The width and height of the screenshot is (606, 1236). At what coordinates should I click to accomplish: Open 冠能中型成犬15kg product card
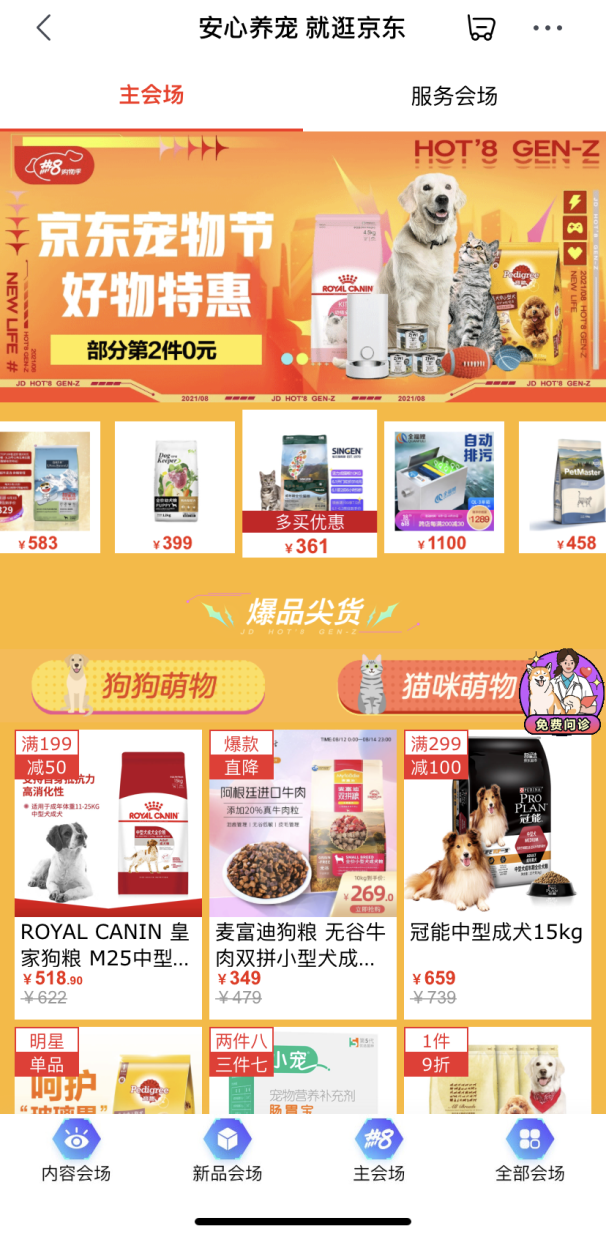coord(497,868)
